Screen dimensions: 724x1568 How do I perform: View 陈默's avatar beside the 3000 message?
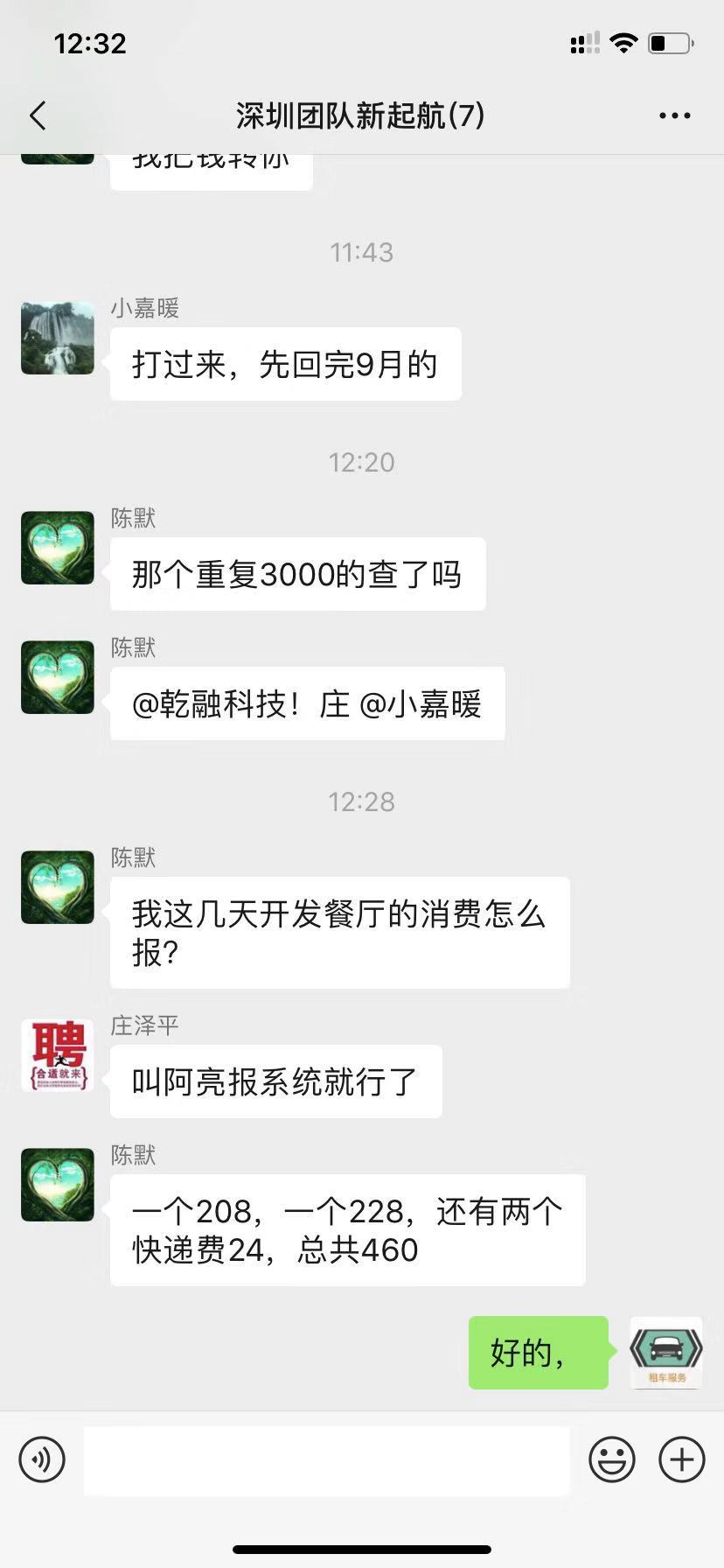click(58, 549)
